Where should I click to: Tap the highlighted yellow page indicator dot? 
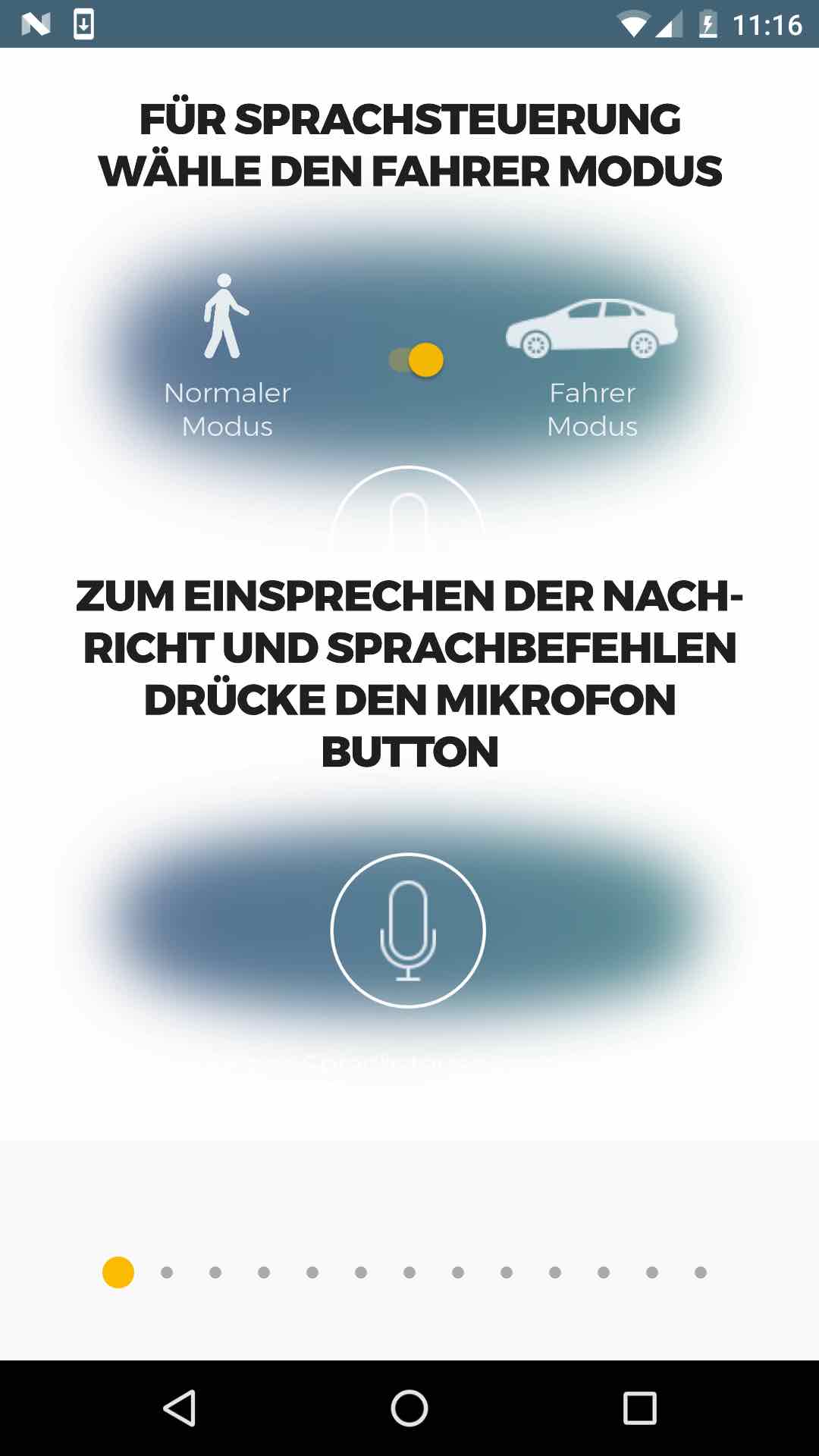(118, 1272)
